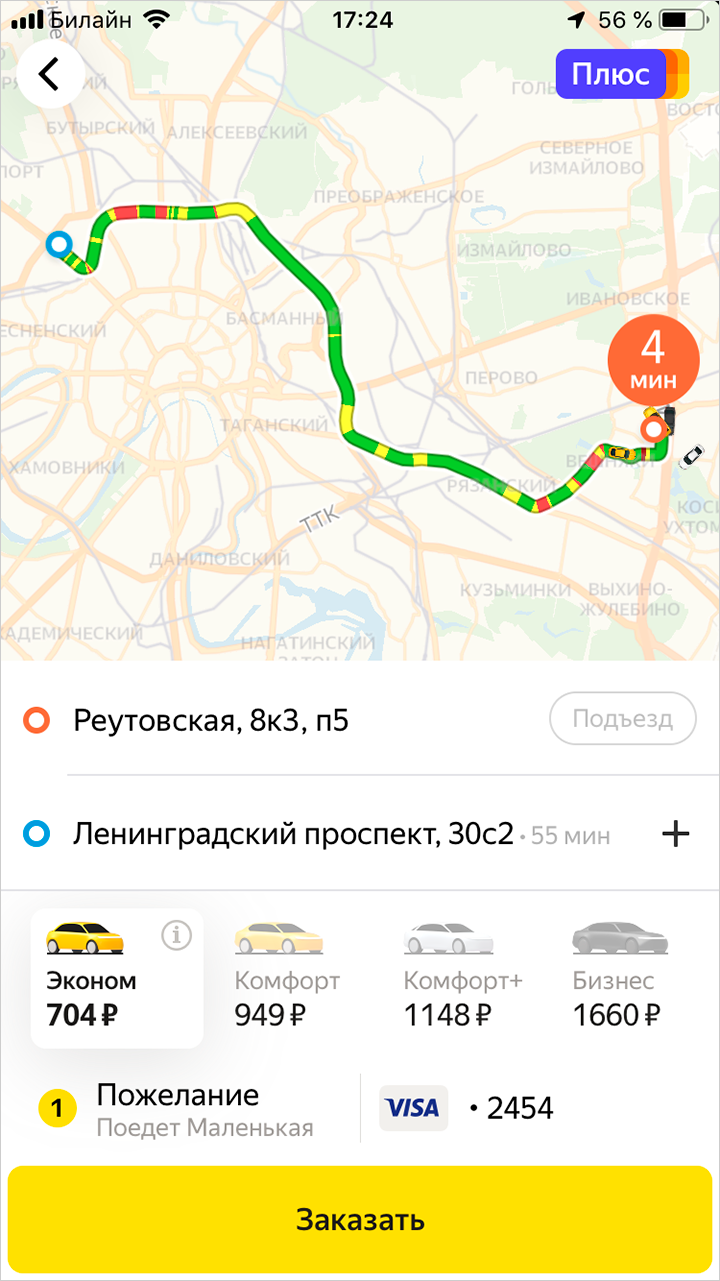Show info about the Эконом tariff

(176, 936)
